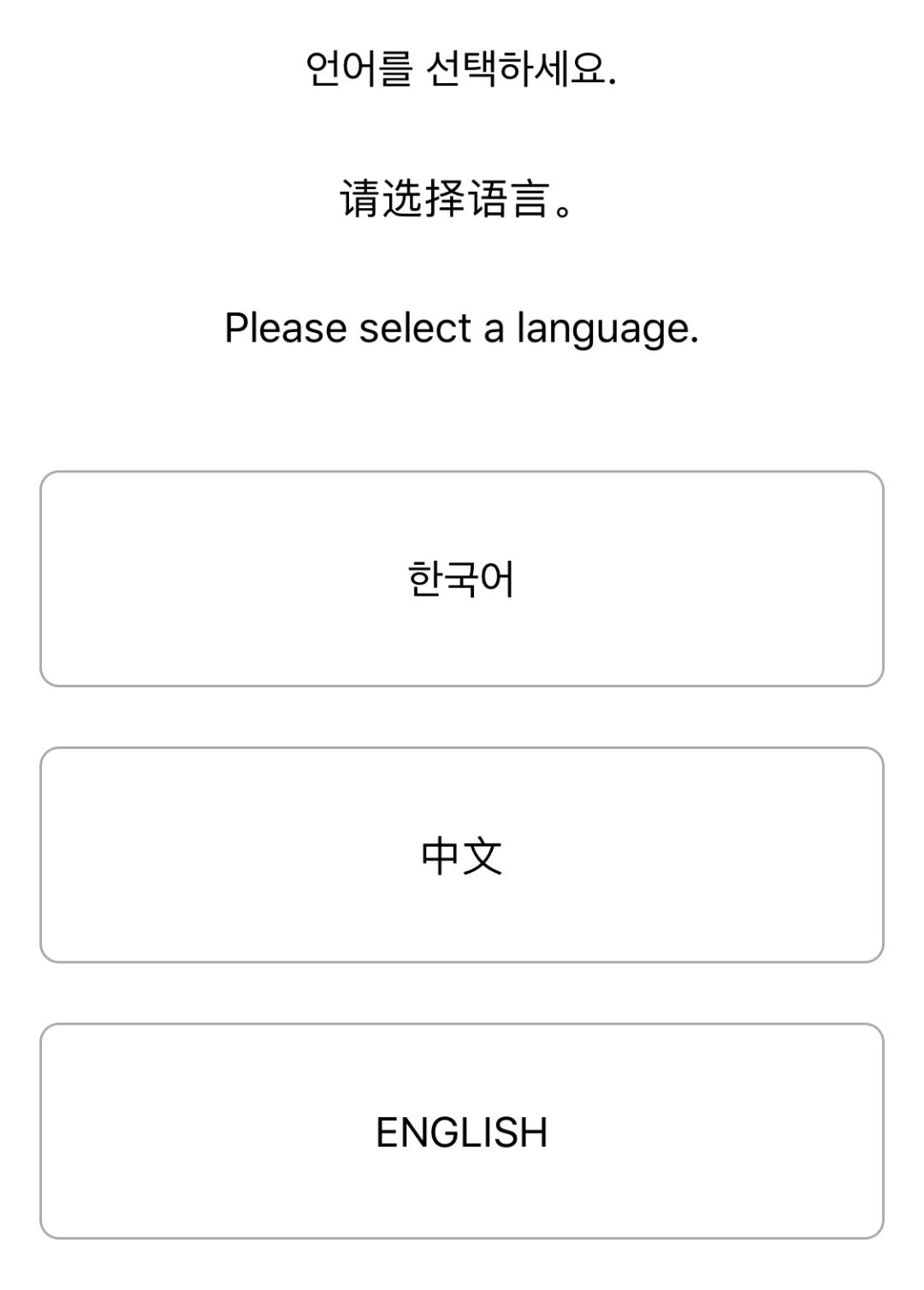The width and height of the screenshot is (924, 1290).
Task: Click the text Please select a language
Action: tap(462, 328)
